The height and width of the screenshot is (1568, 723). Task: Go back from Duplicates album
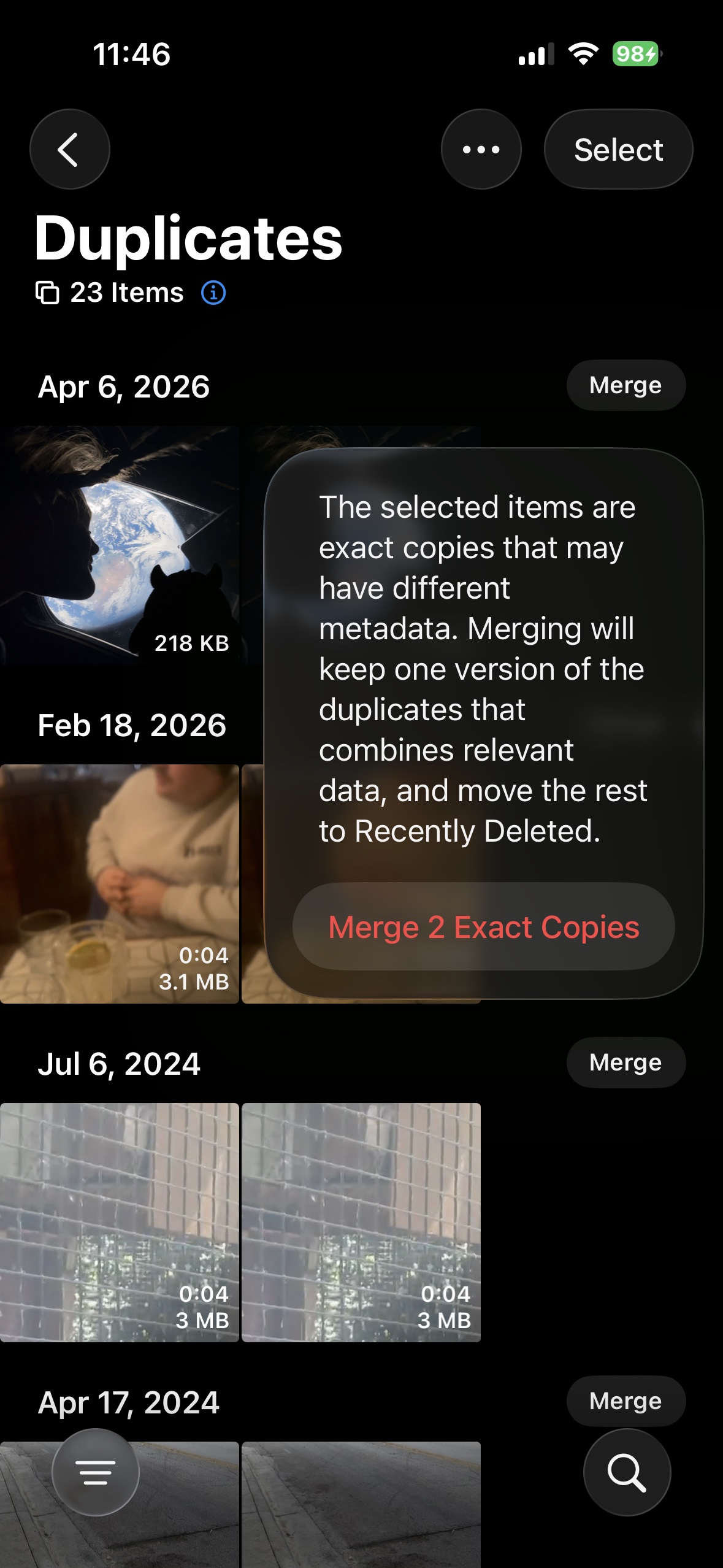tap(69, 149)
